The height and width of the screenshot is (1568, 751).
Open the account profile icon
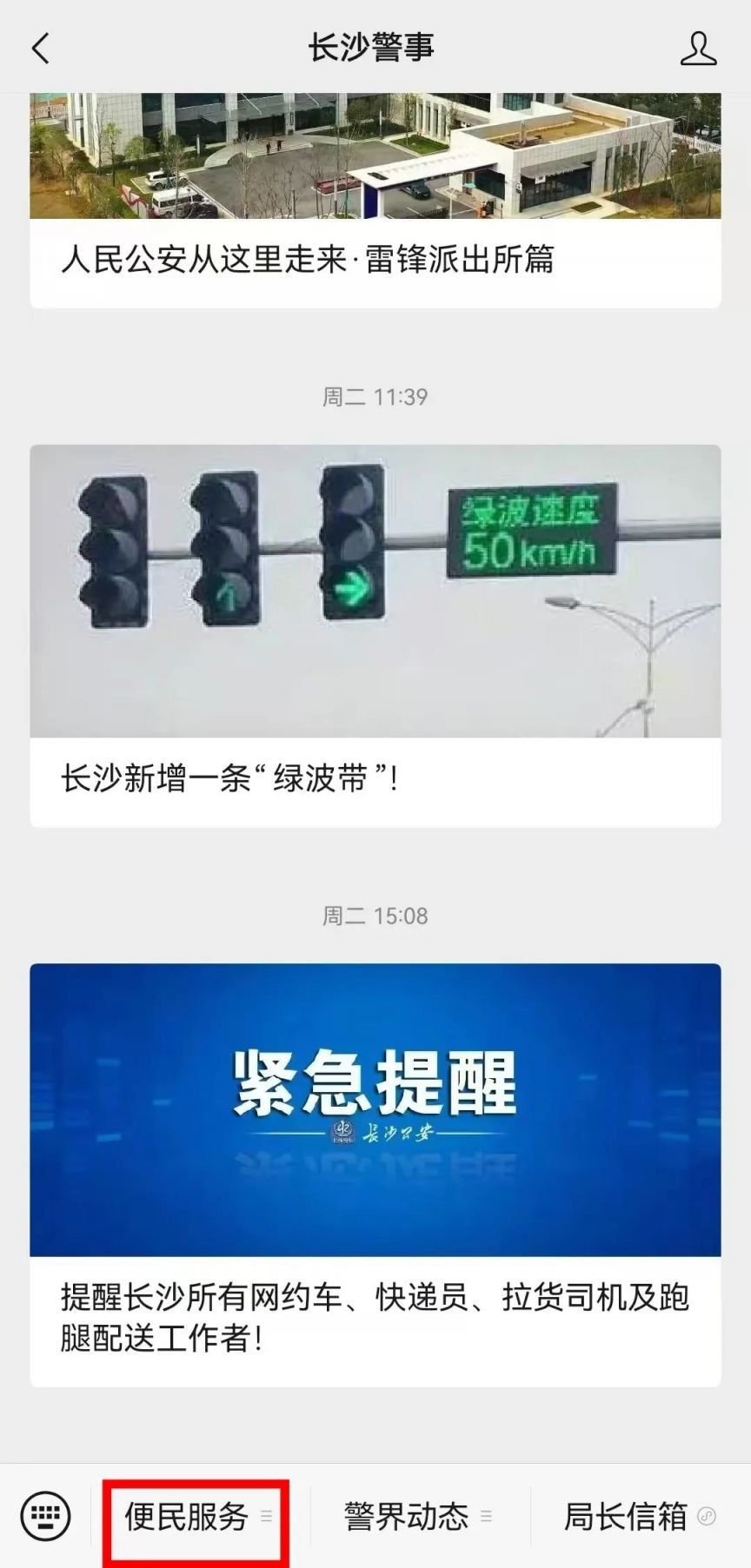[698, 49]
